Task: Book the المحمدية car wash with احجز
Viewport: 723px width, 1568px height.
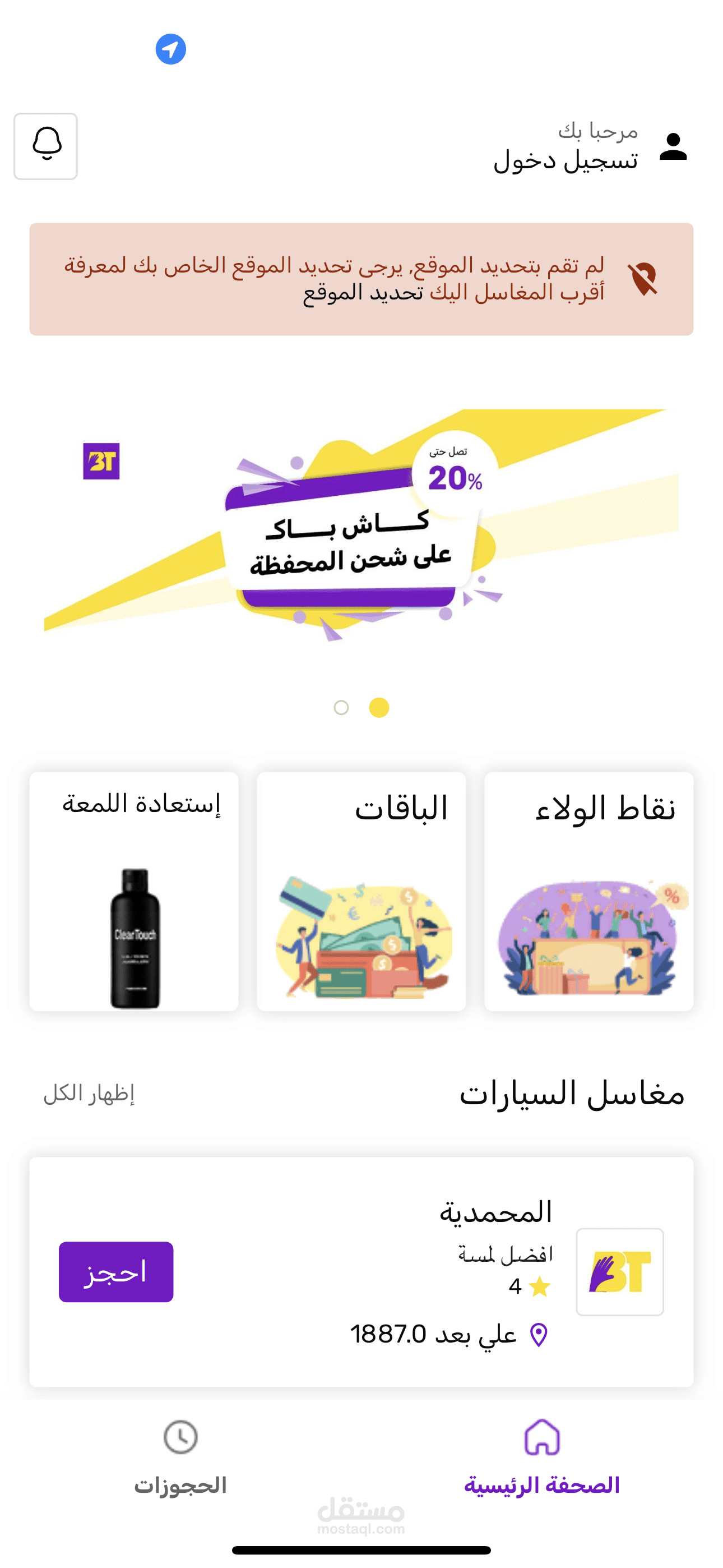Action: click(115, 1271)
